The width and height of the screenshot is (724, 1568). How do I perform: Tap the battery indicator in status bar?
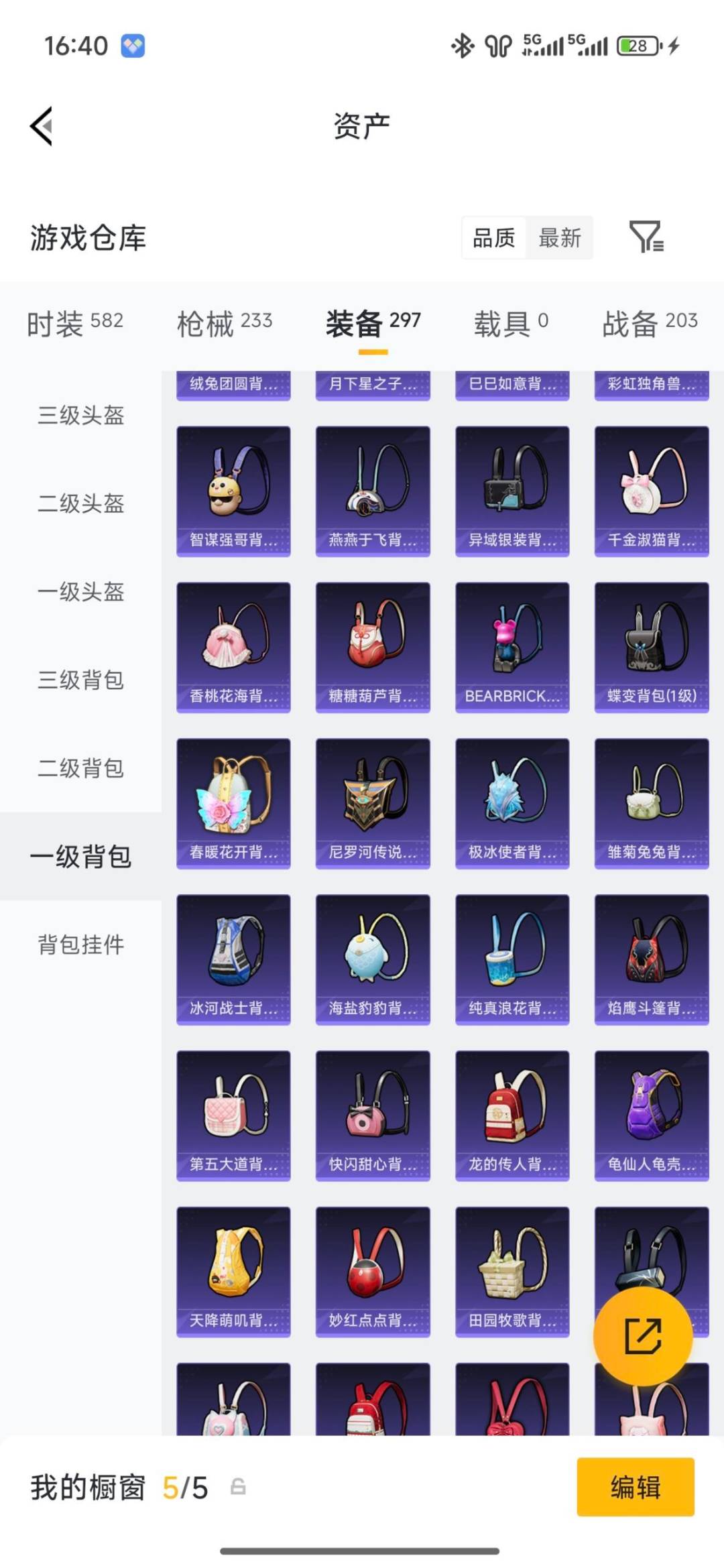pyautogui.click(x=639, y=45)
